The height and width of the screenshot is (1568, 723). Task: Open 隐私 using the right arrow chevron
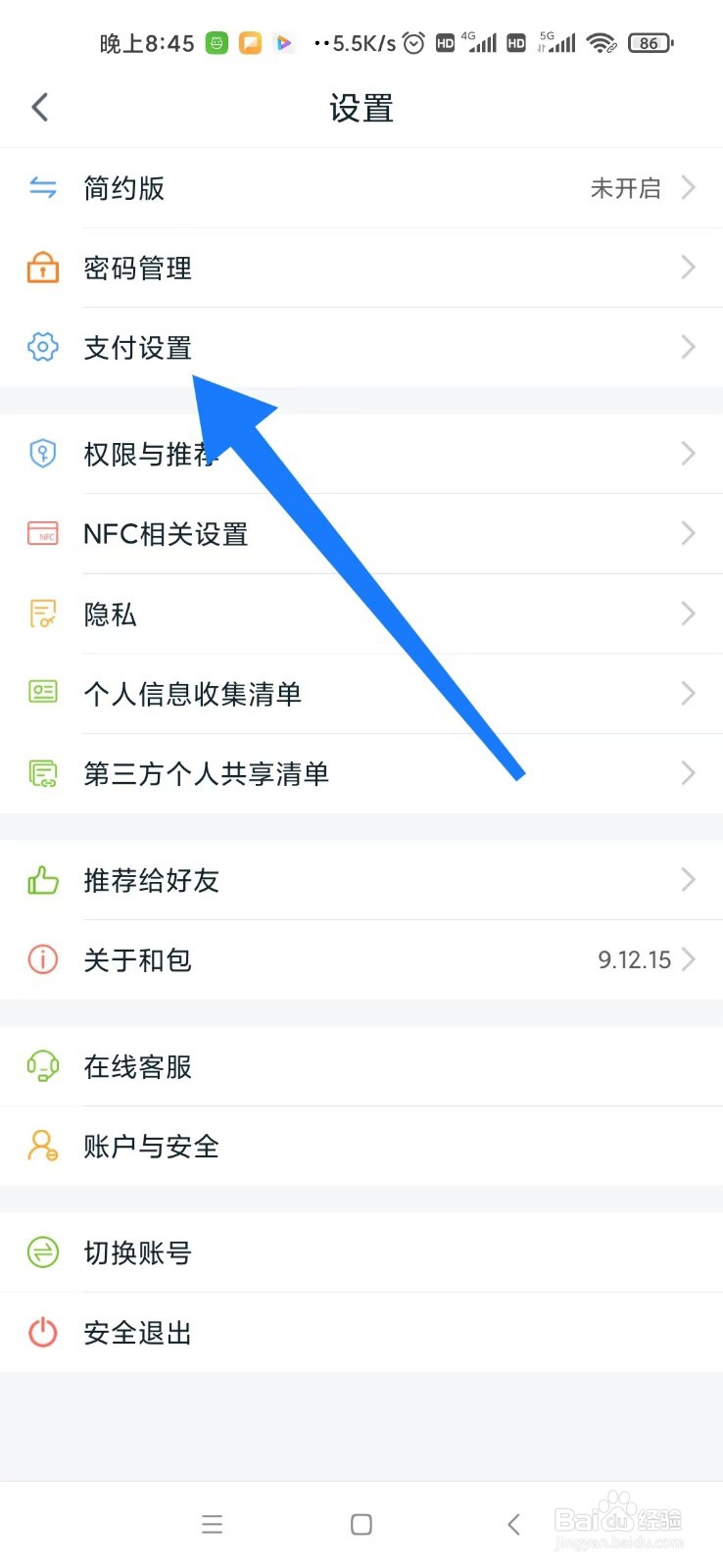pos(686,613)
